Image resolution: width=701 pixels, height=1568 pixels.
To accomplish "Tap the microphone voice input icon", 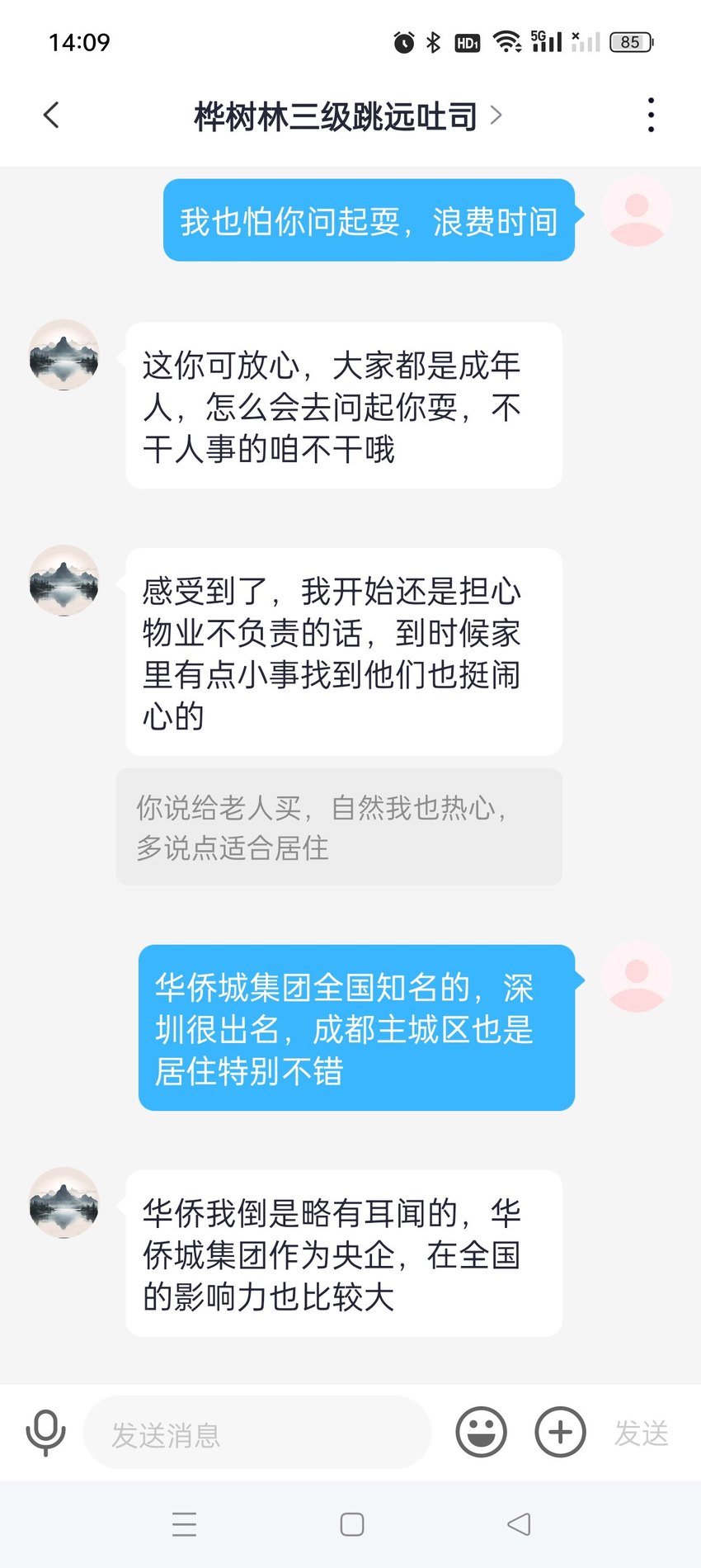I will (x=45, y=1433).
